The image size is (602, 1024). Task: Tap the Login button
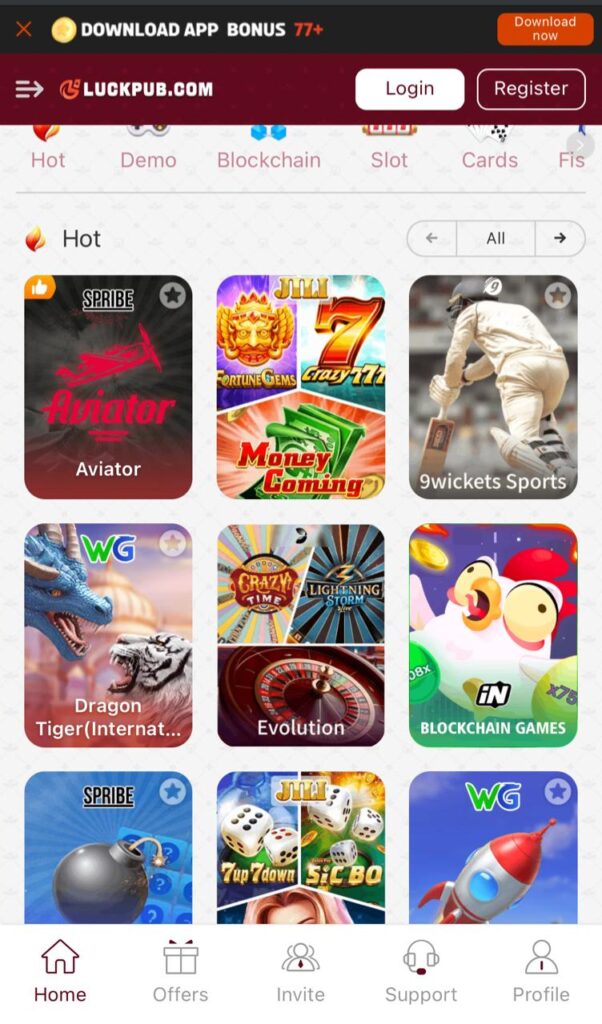point(409,89)
